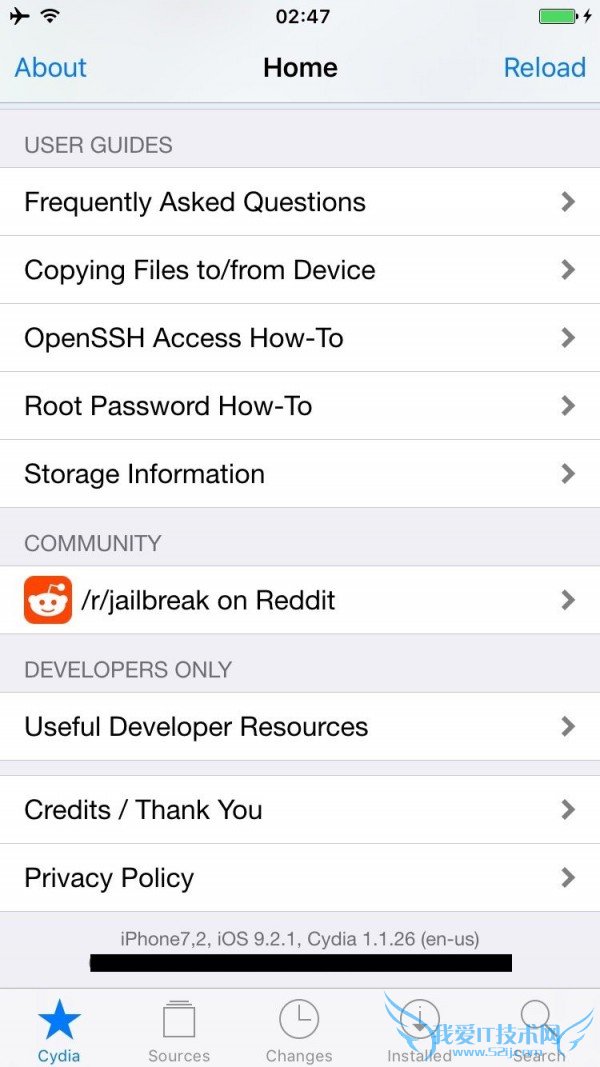Viewport: 600px width, 1067px height.
Task: Visit /r/jailbreak on Reddit
Action: click(x=300, y=600)
